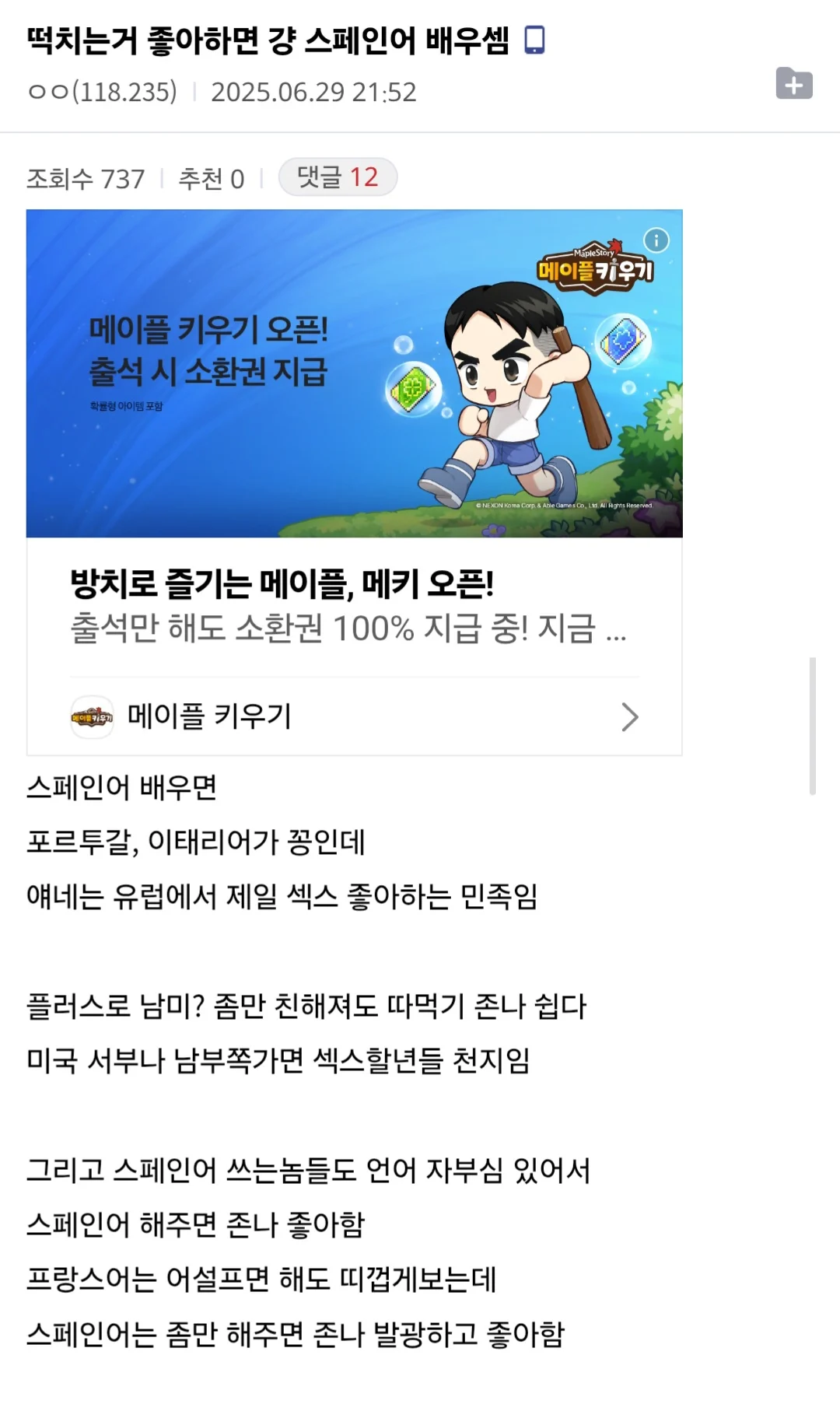Tap the add-to-folder scrap icon

[793, 83]
